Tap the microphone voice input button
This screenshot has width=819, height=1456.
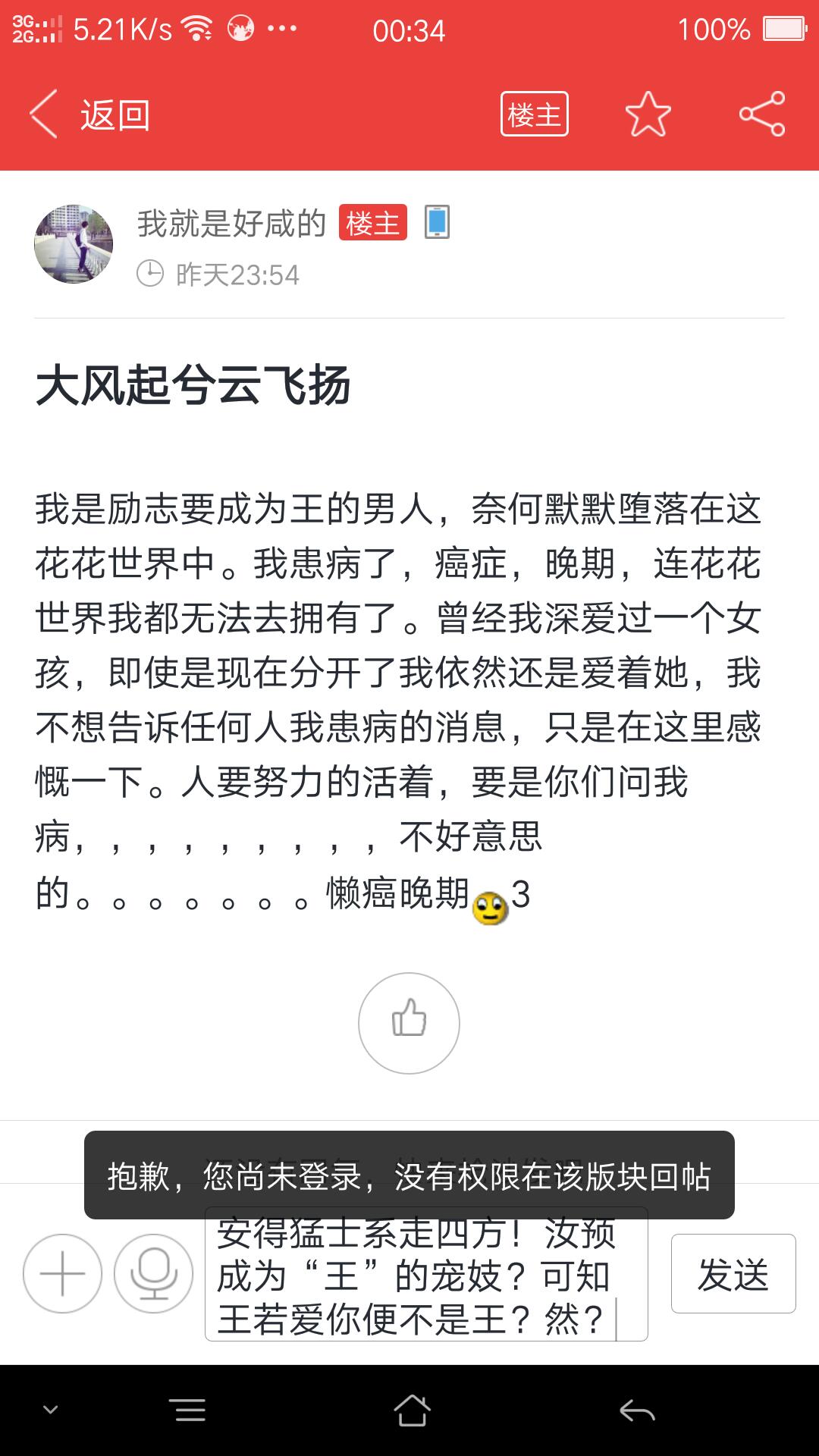coord(153,1273)
